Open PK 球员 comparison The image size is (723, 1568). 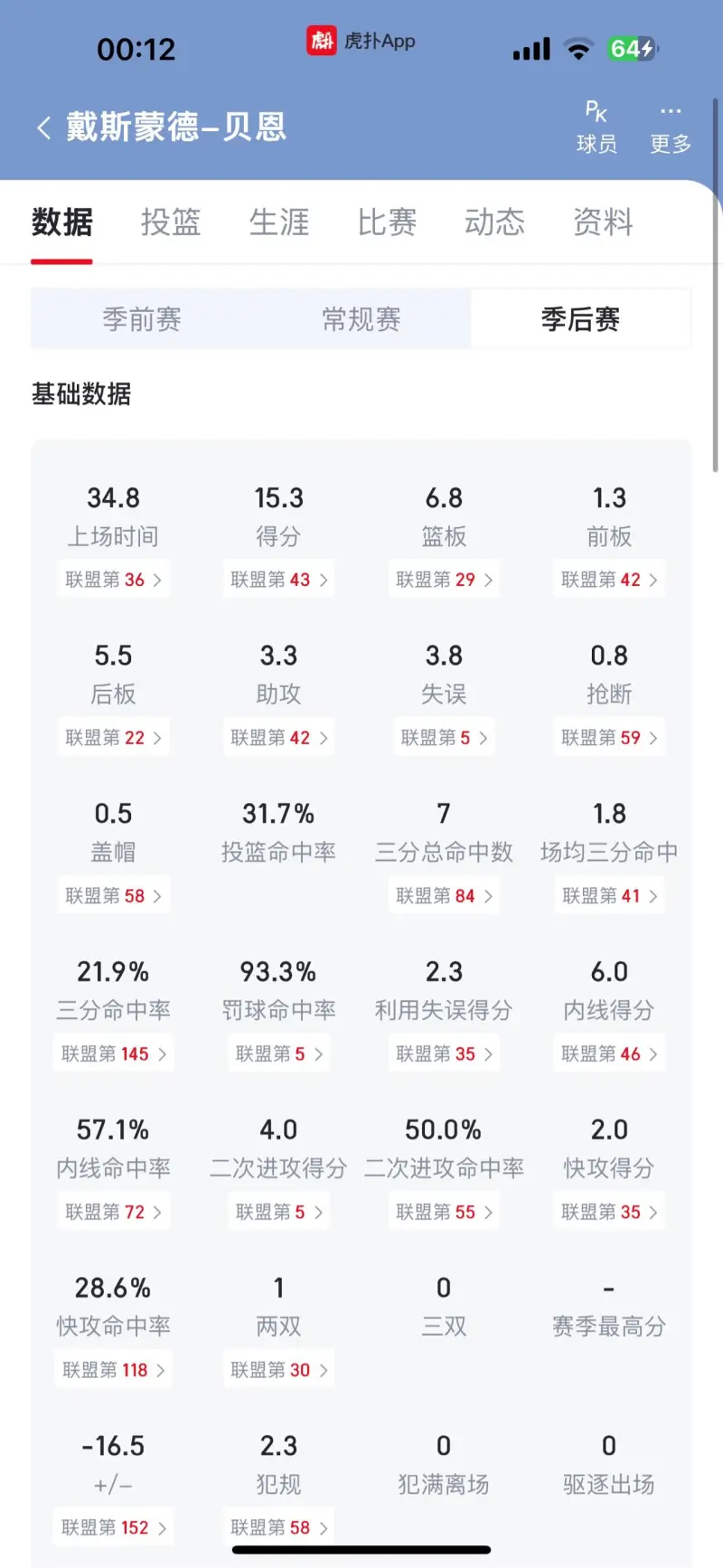tap(596, 128)
